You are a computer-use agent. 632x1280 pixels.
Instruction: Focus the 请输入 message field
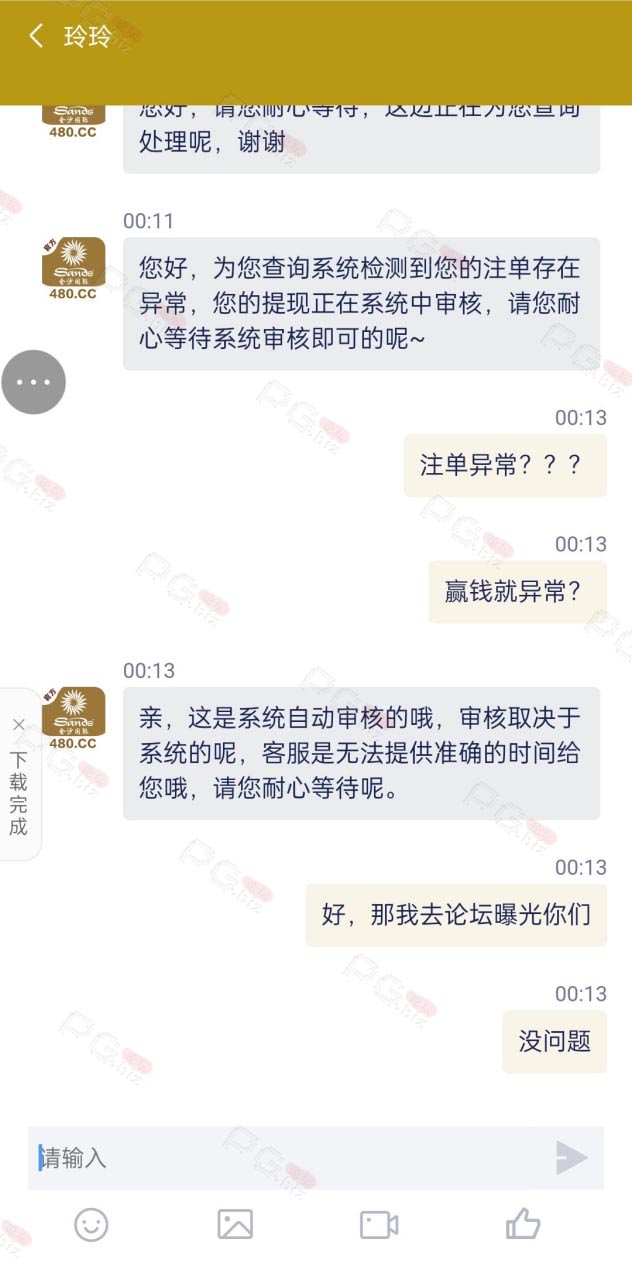[x=288, y=1158]
